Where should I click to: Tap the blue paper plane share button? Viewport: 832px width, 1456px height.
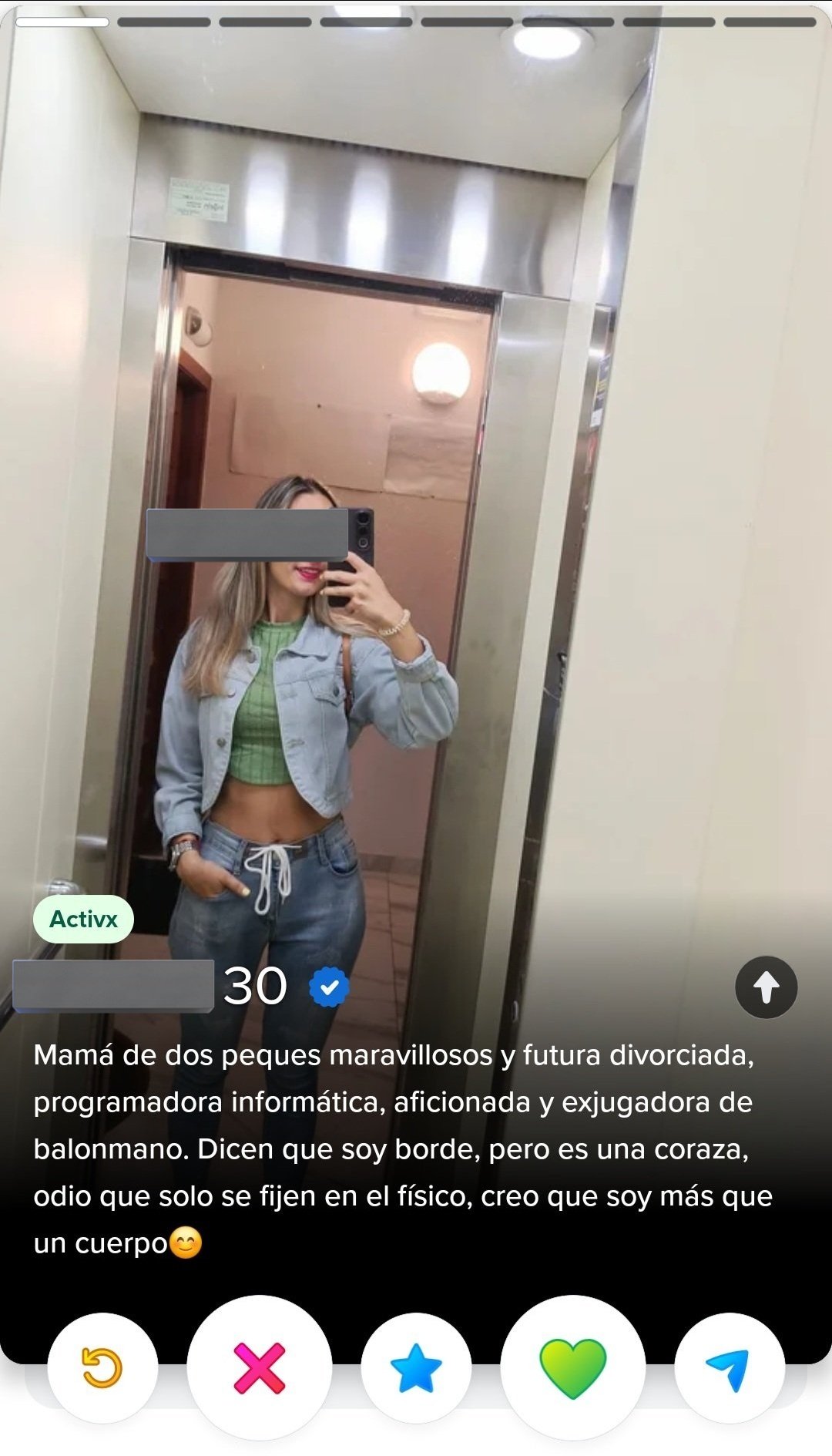729,1367
